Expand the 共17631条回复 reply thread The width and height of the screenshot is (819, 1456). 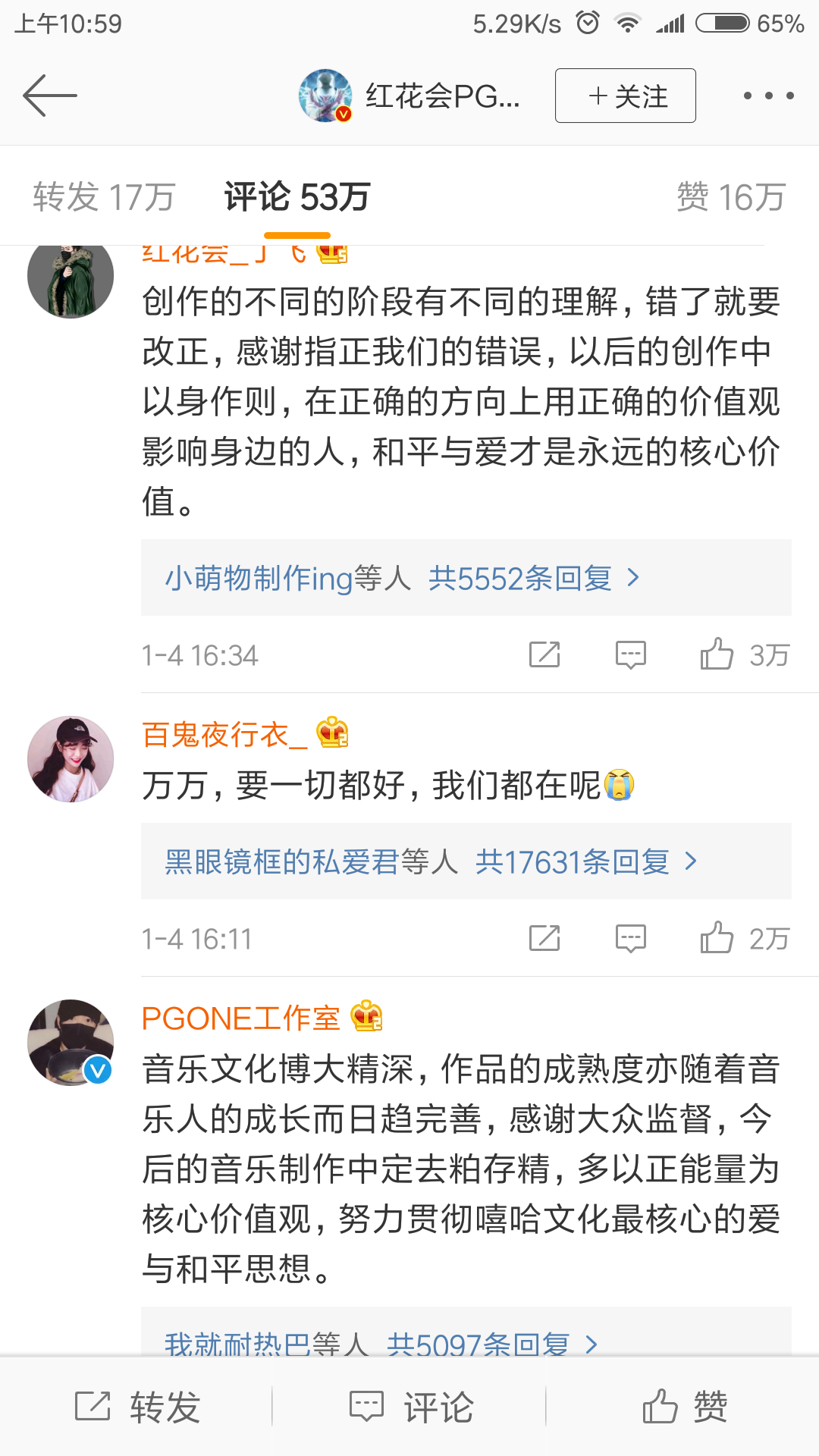pyautogui.click(x=573, y=862)
